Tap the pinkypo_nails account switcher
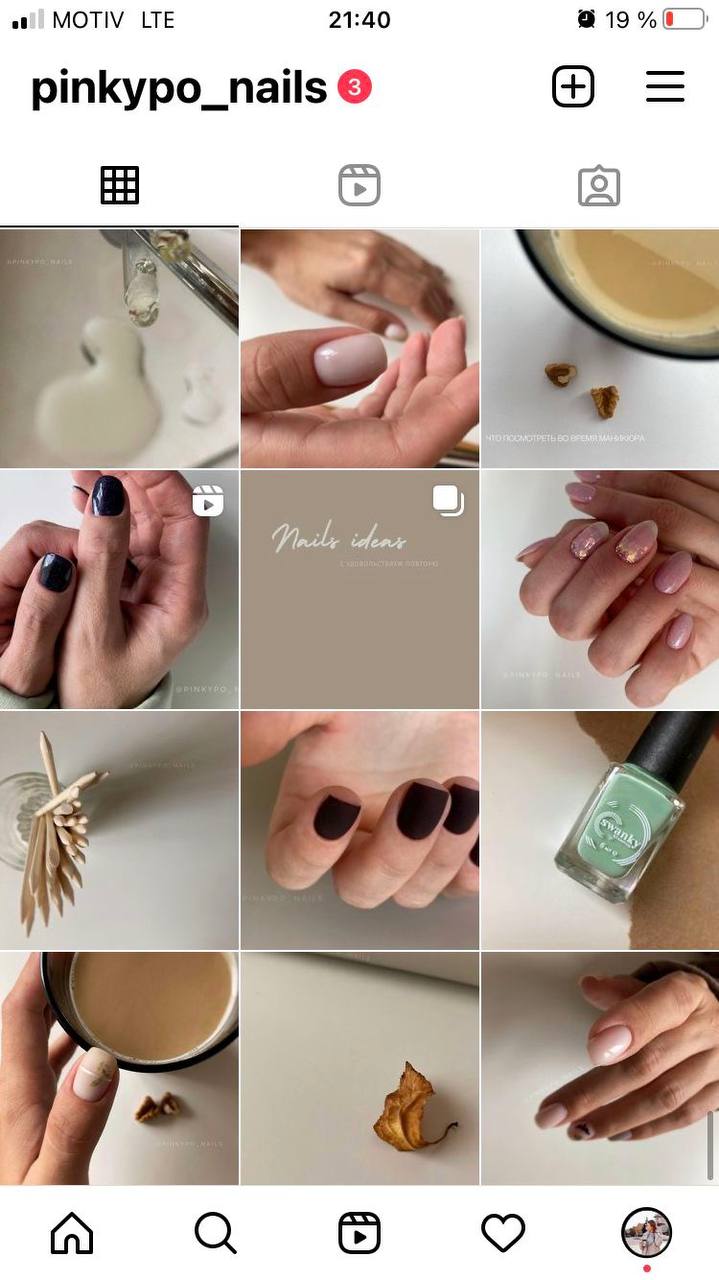719x1280 pixels. [179, 88]
